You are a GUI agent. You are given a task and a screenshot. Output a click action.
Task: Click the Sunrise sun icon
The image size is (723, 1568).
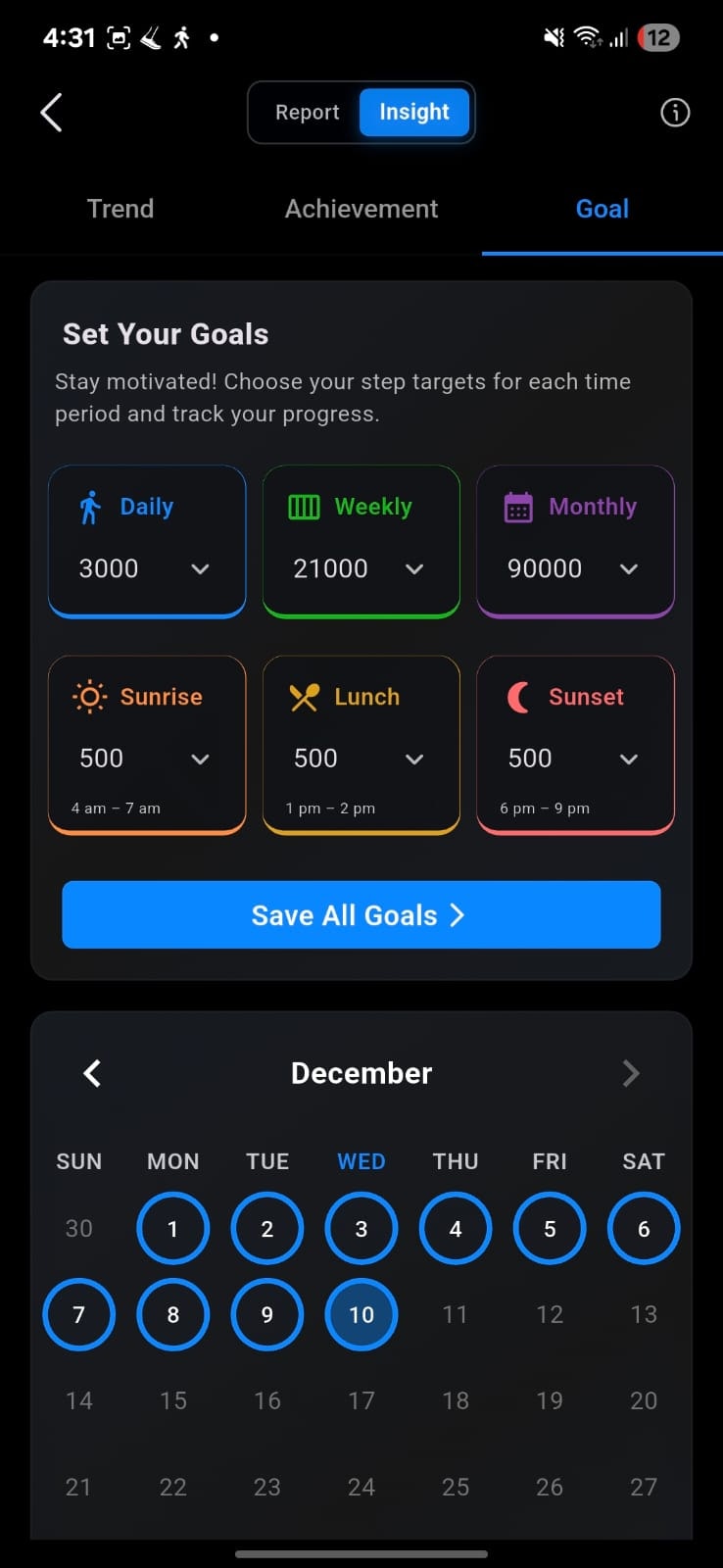point(88,697)
